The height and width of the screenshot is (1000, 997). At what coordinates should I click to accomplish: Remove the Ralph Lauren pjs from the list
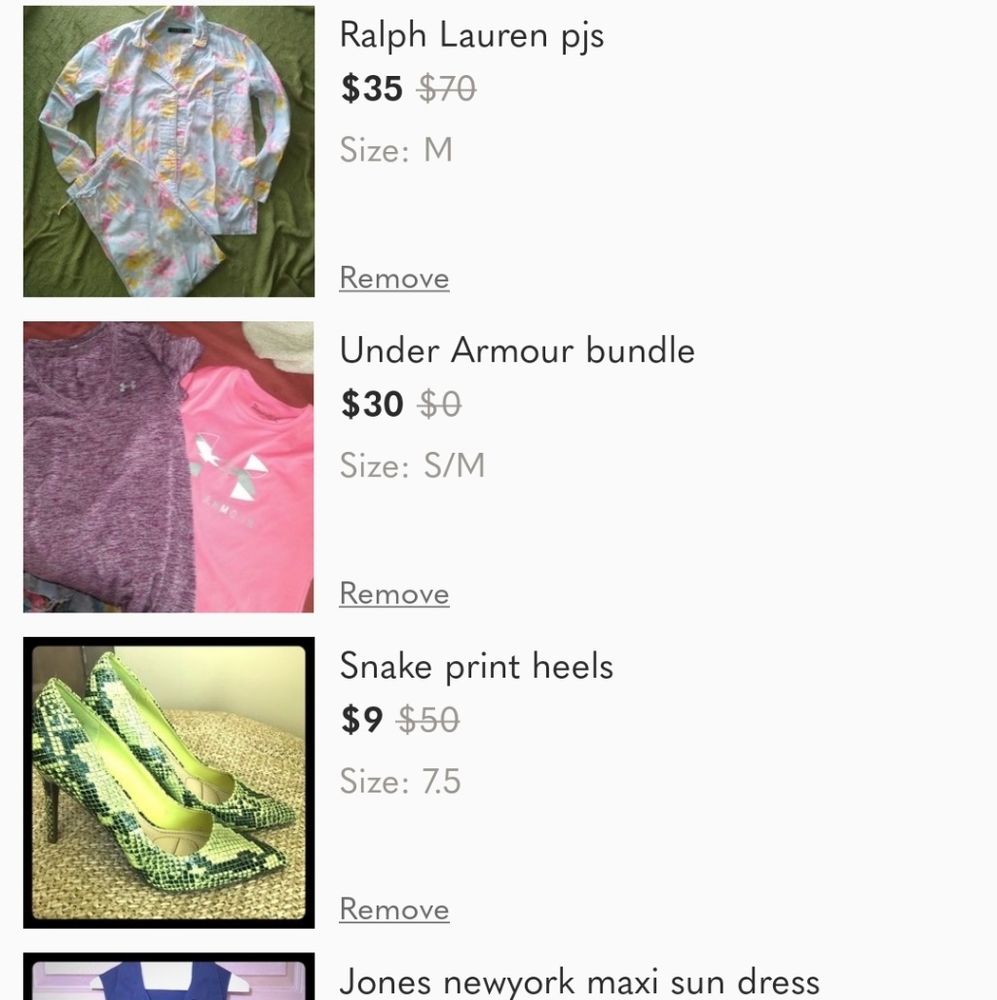click(393, 277)
